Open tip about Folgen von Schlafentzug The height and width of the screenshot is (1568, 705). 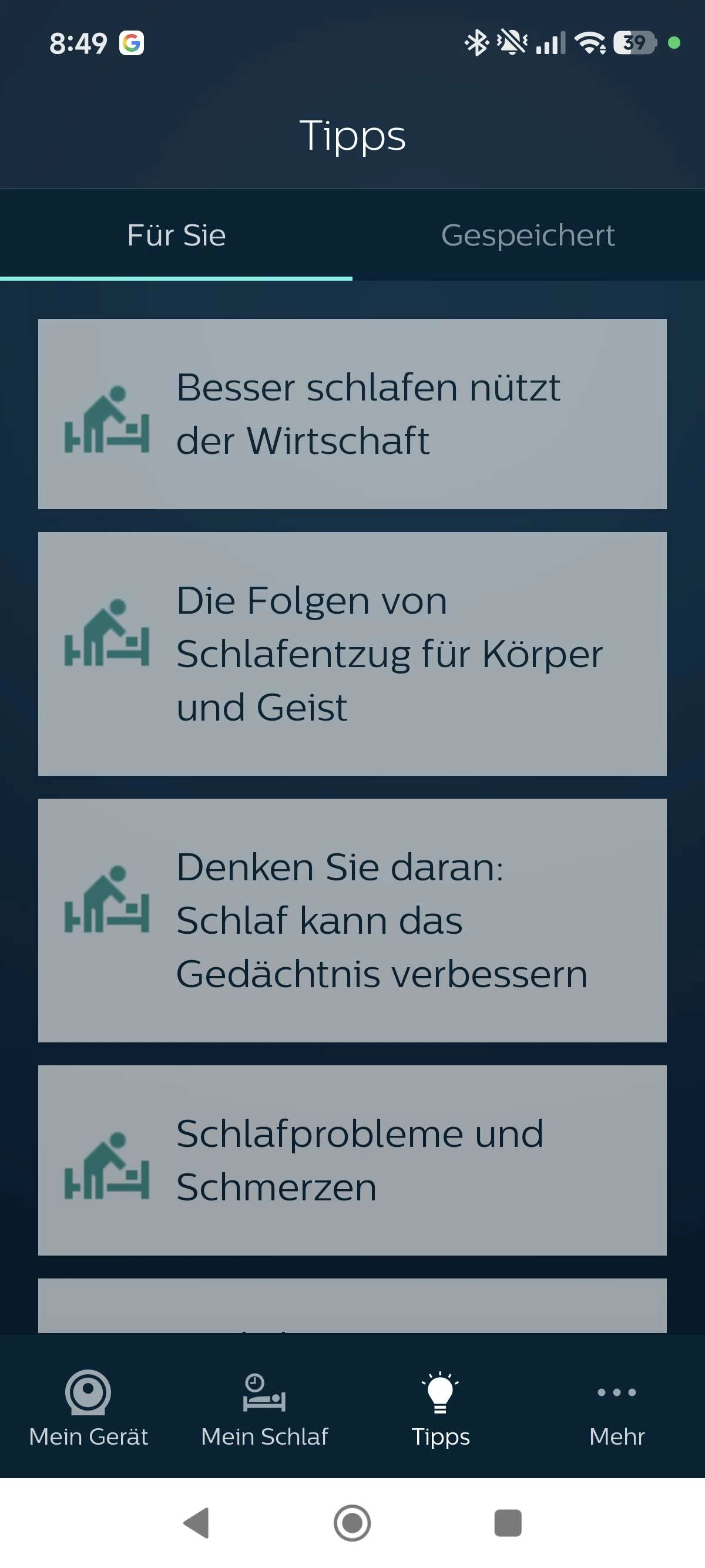coord(352,653)
